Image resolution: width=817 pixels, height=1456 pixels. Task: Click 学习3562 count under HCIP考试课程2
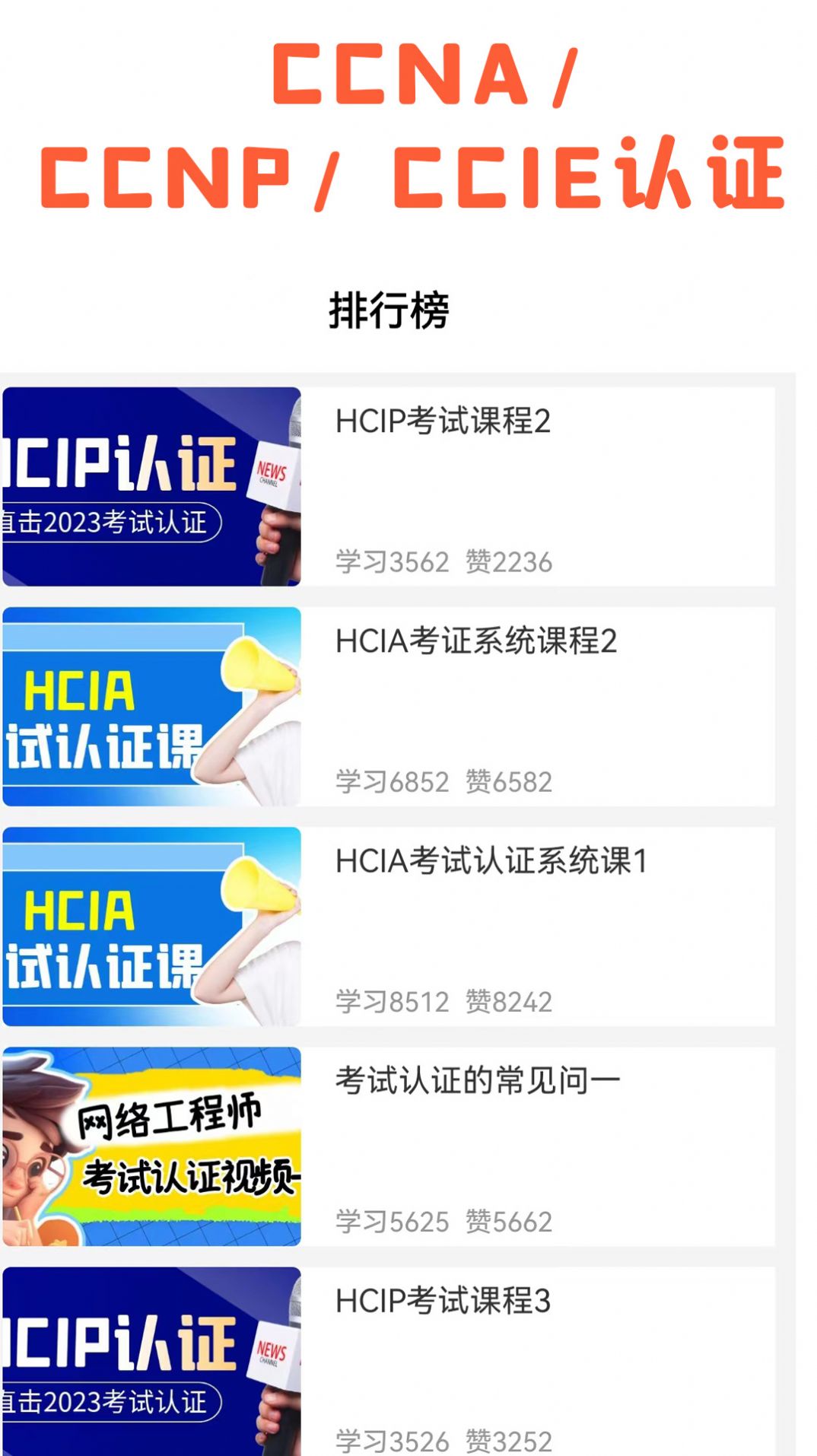(x=393, y=561)
